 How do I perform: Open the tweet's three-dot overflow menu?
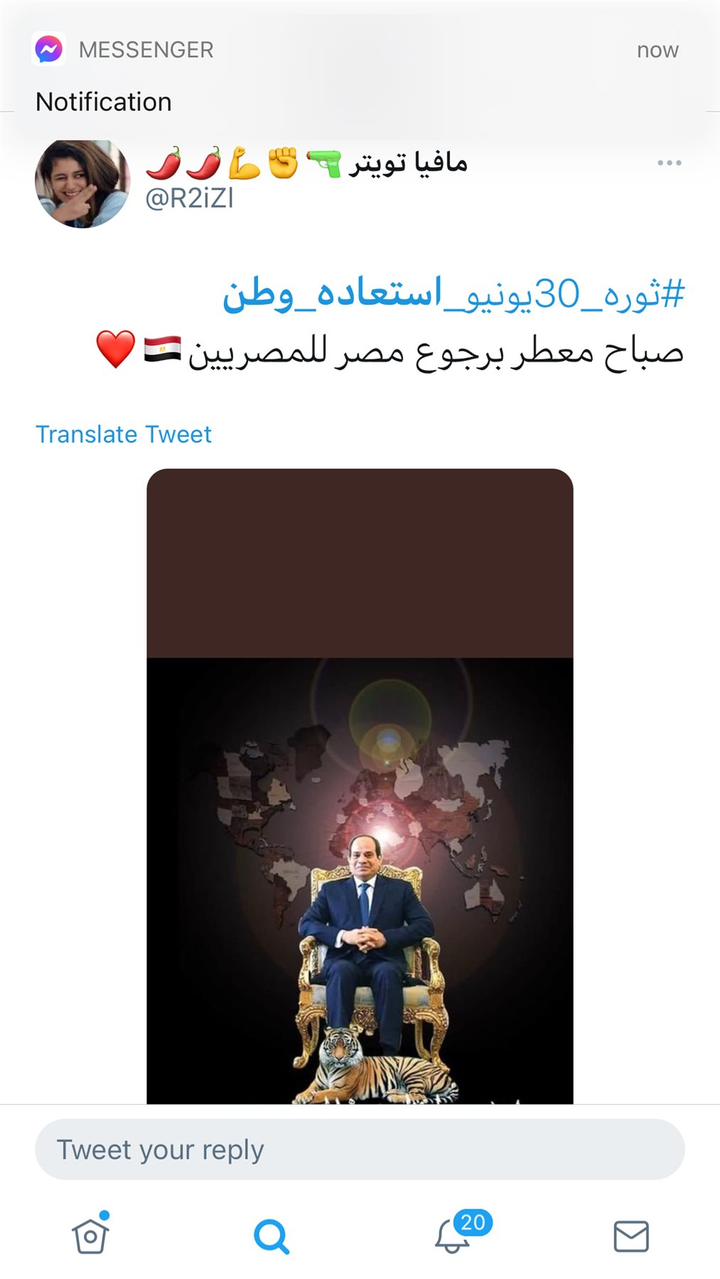pos(669,164)
